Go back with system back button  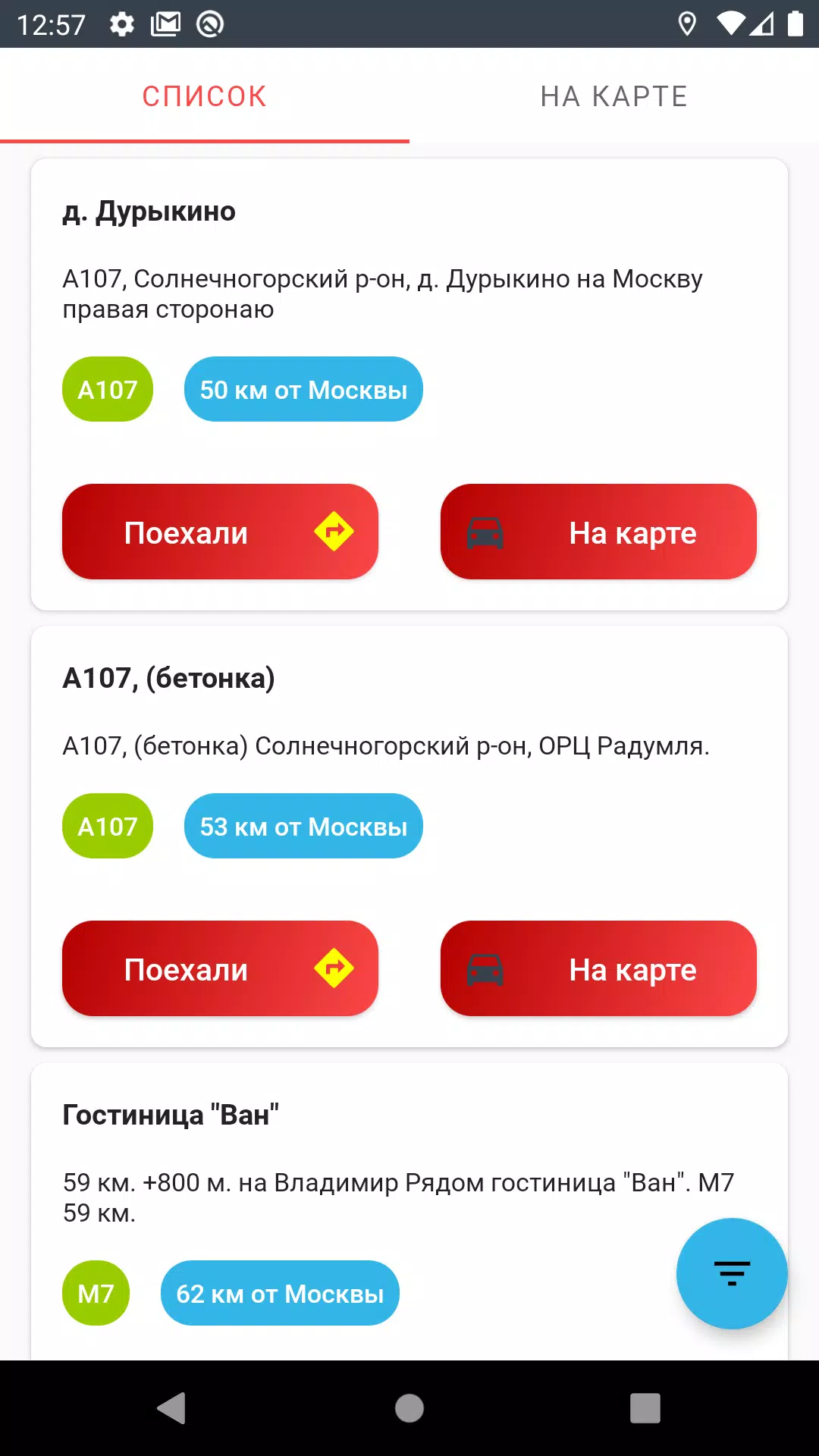172,1408
